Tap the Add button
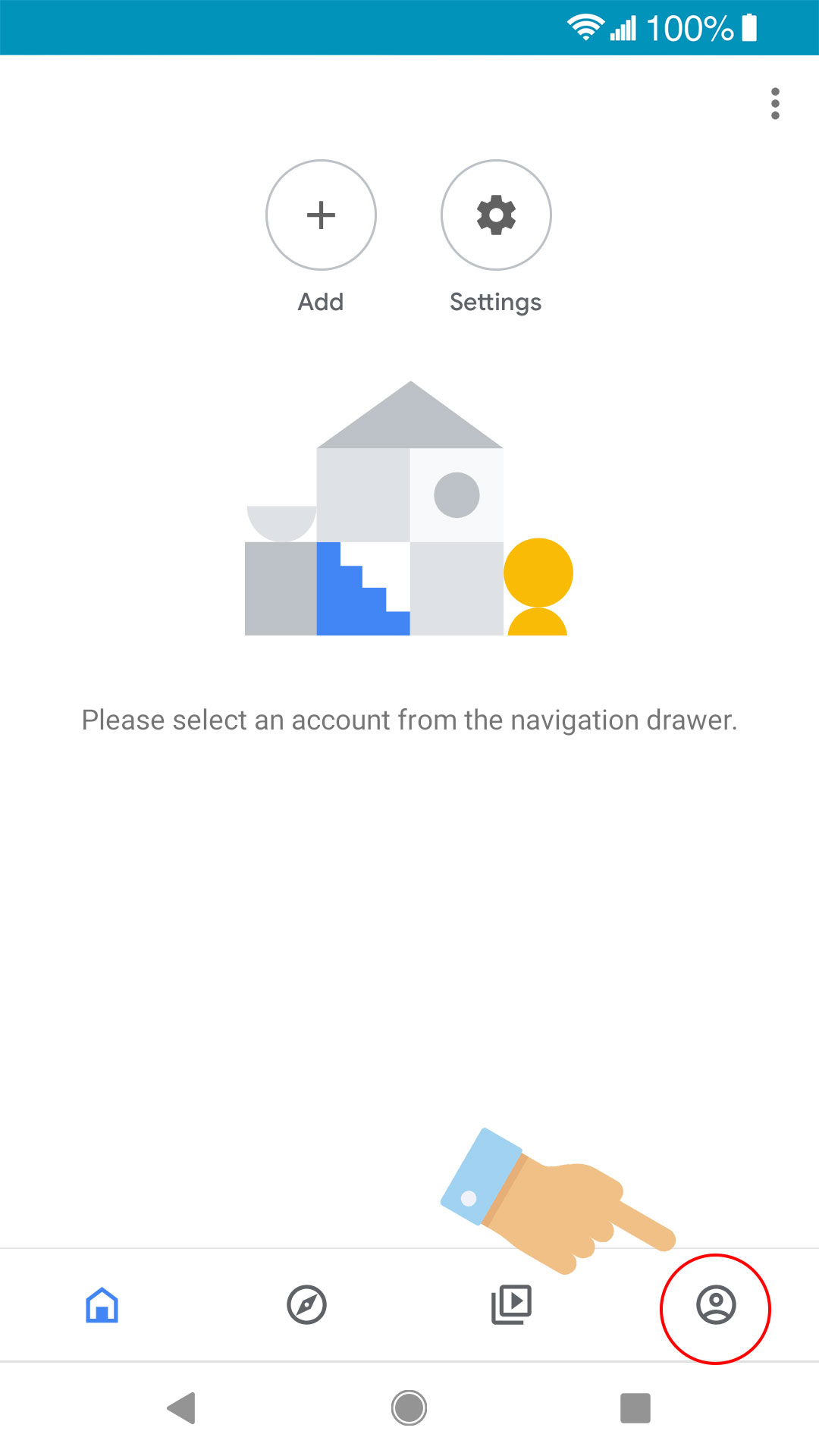 point(321,215)
